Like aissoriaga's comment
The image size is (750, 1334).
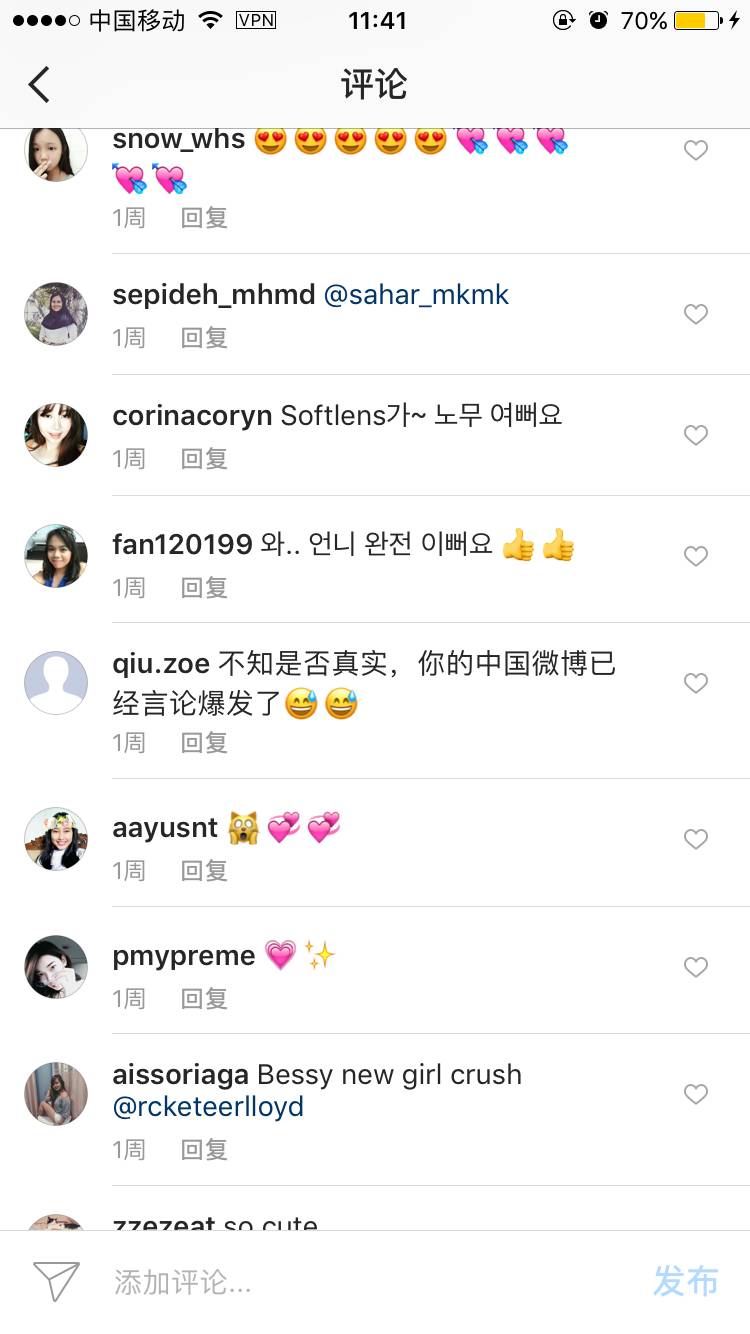tap(695, 1095)
